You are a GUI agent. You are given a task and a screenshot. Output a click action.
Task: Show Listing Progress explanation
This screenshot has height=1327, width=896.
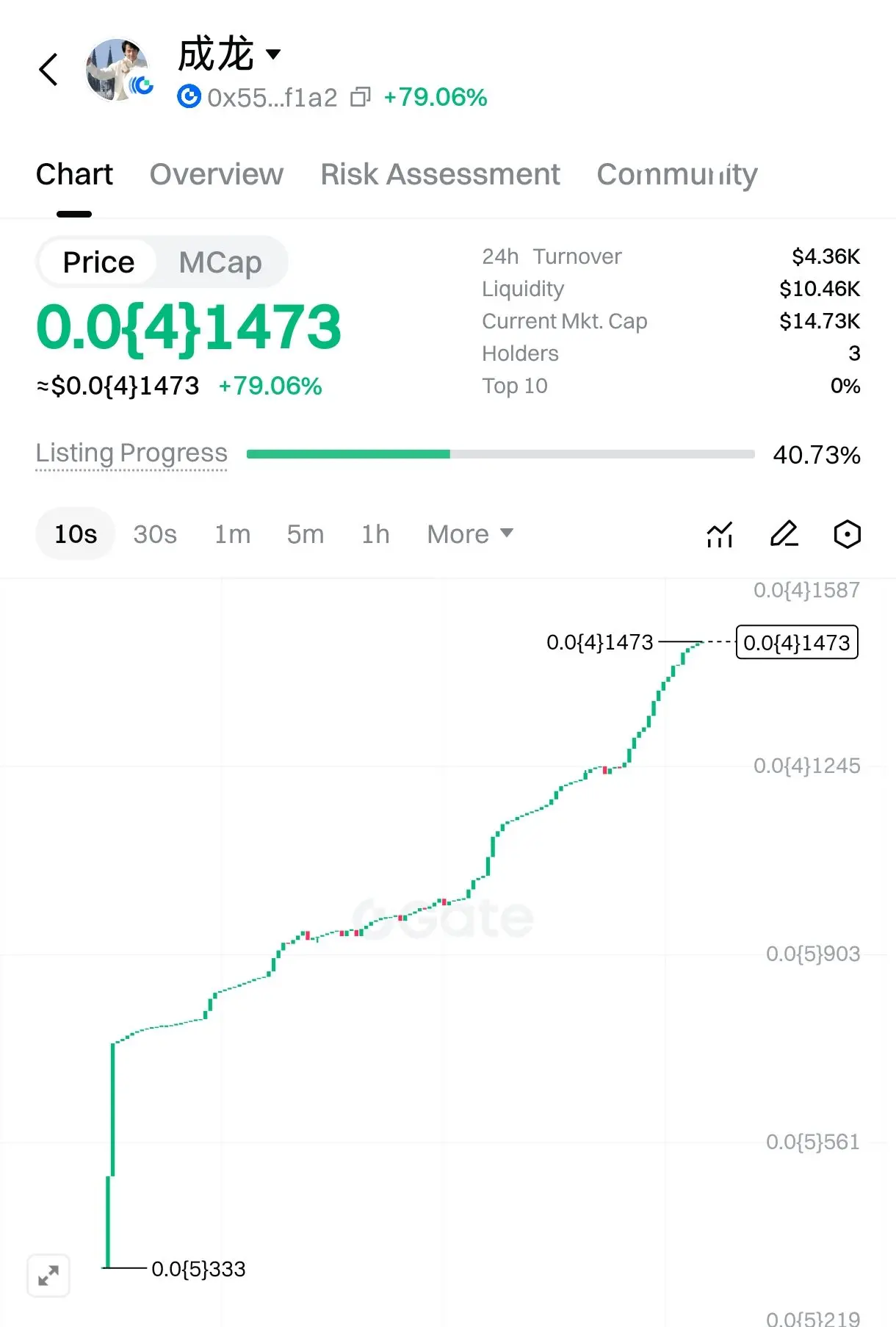[131, 453]
